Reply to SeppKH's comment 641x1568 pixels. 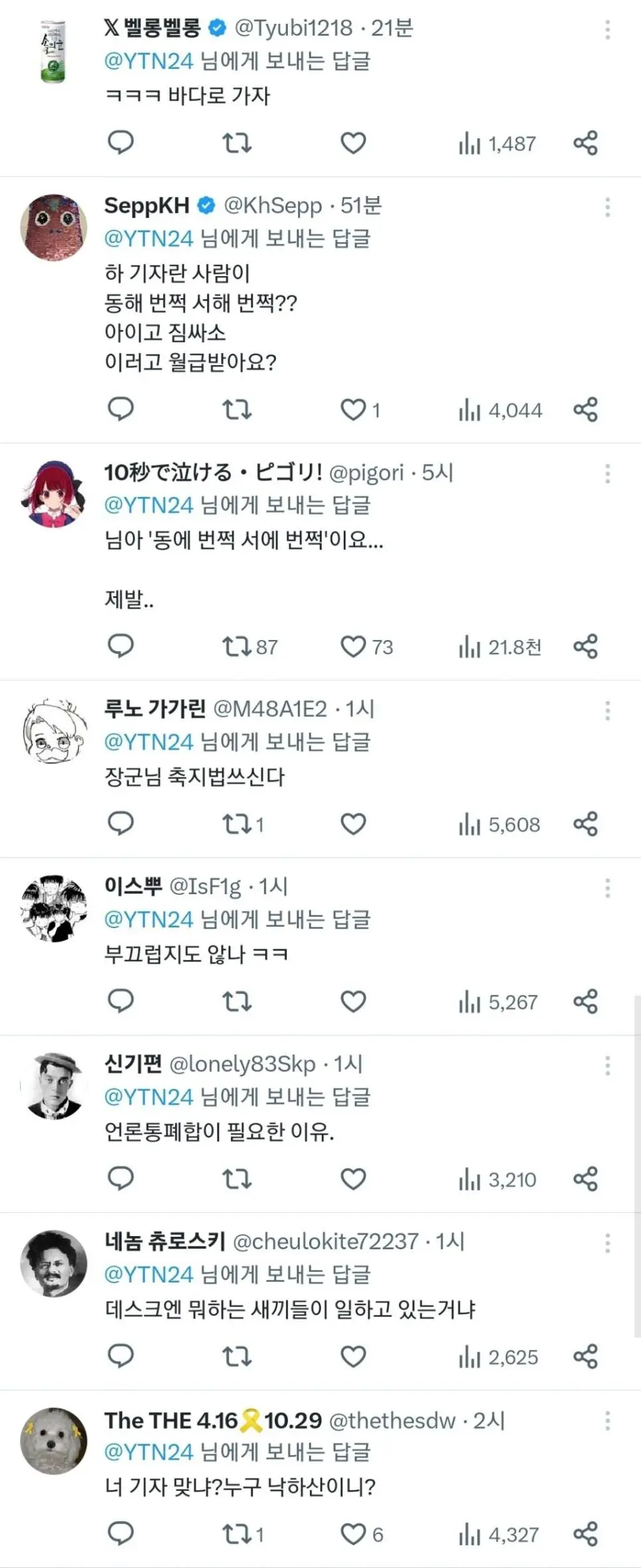121,409
